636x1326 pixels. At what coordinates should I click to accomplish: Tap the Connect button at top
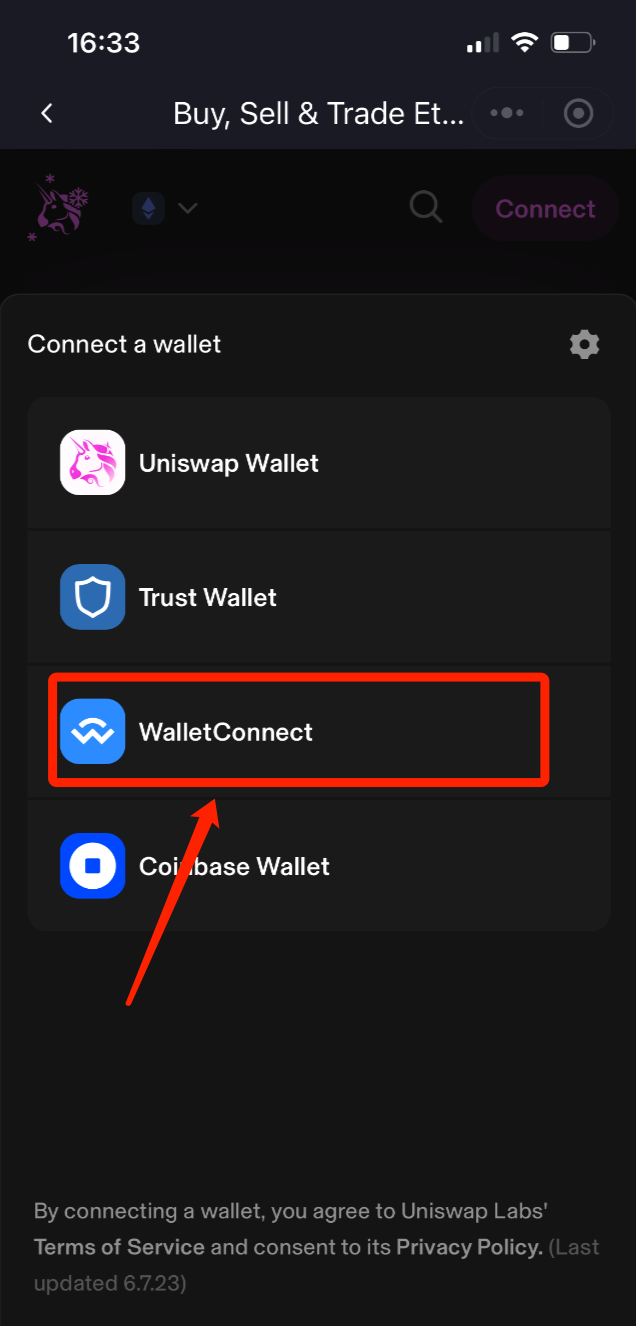tap(545, 209)
